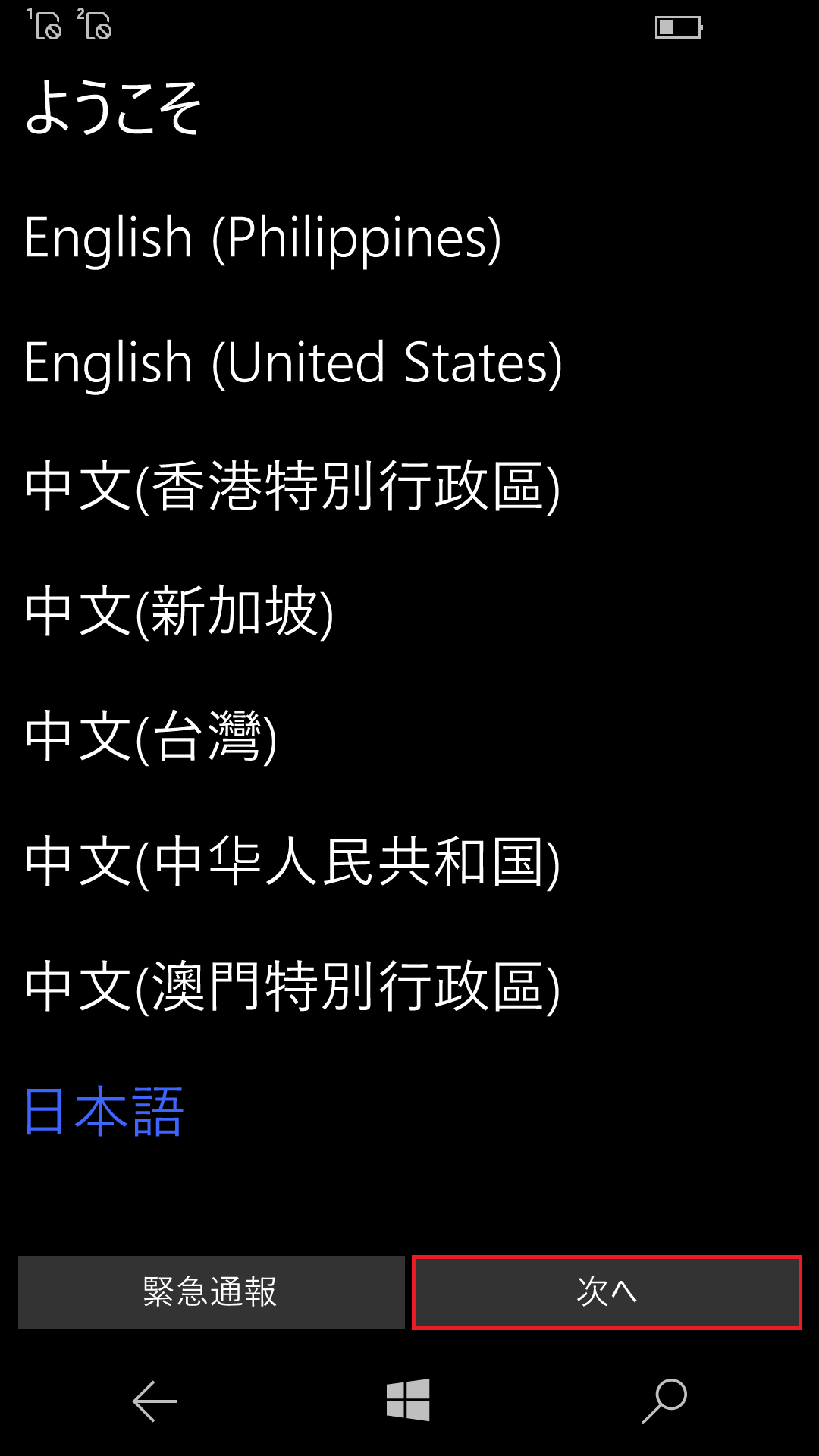Screen dimensions: 819x1456
Task: Pick 中文(新加坡) from the list
Action: coord(180,613)
